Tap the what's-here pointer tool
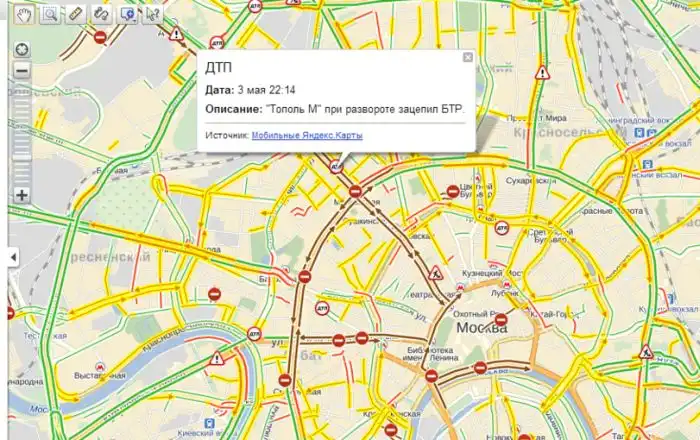Image resolution: width=700 pixels, height=440 pixels. pyautogui.click(x=152, y=14)
